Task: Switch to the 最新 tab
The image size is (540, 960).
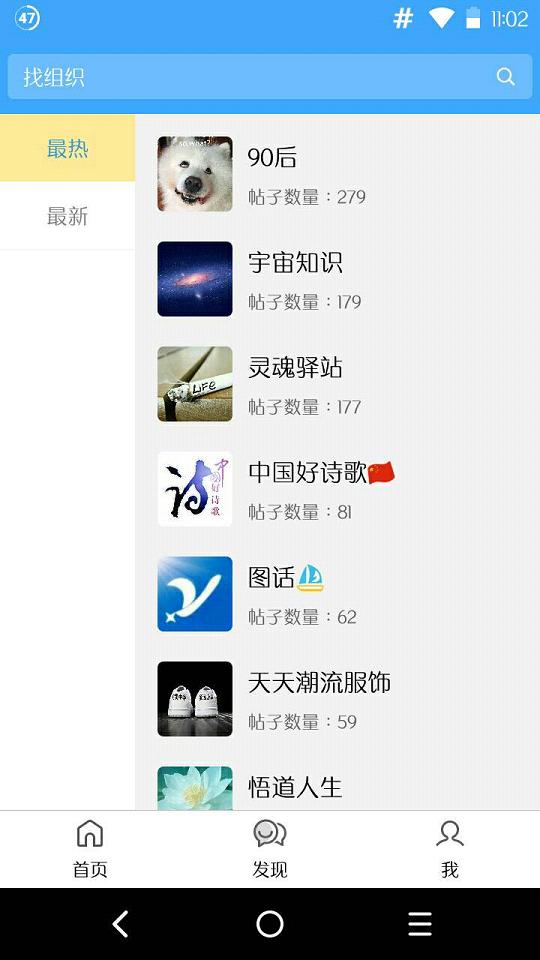Action: [x=67, y=216]
